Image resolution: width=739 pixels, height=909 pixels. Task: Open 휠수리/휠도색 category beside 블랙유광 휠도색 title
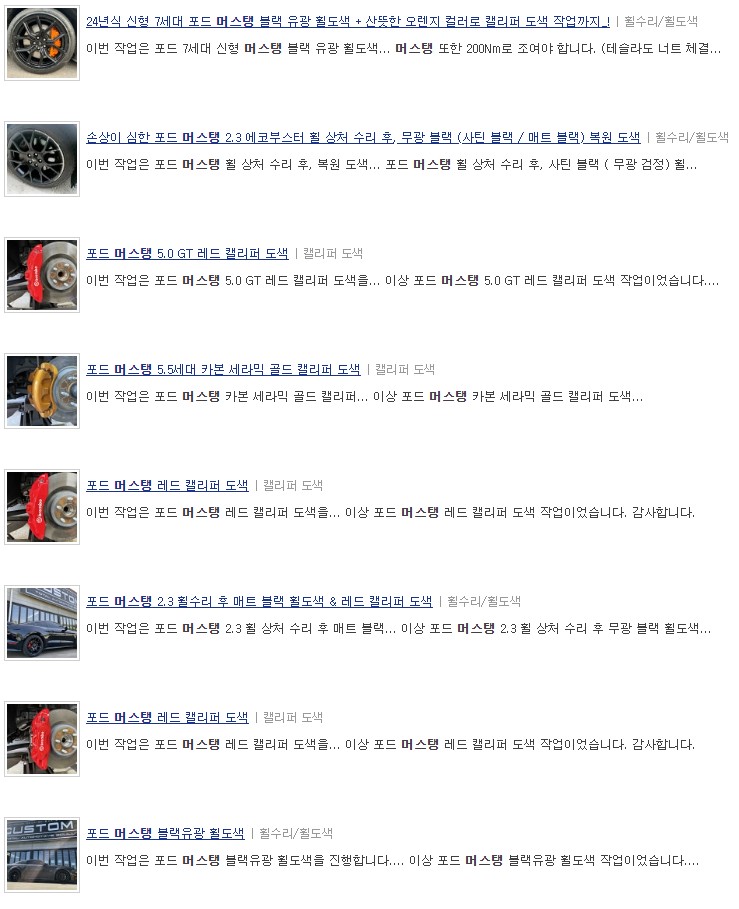(x=296, y=833)
